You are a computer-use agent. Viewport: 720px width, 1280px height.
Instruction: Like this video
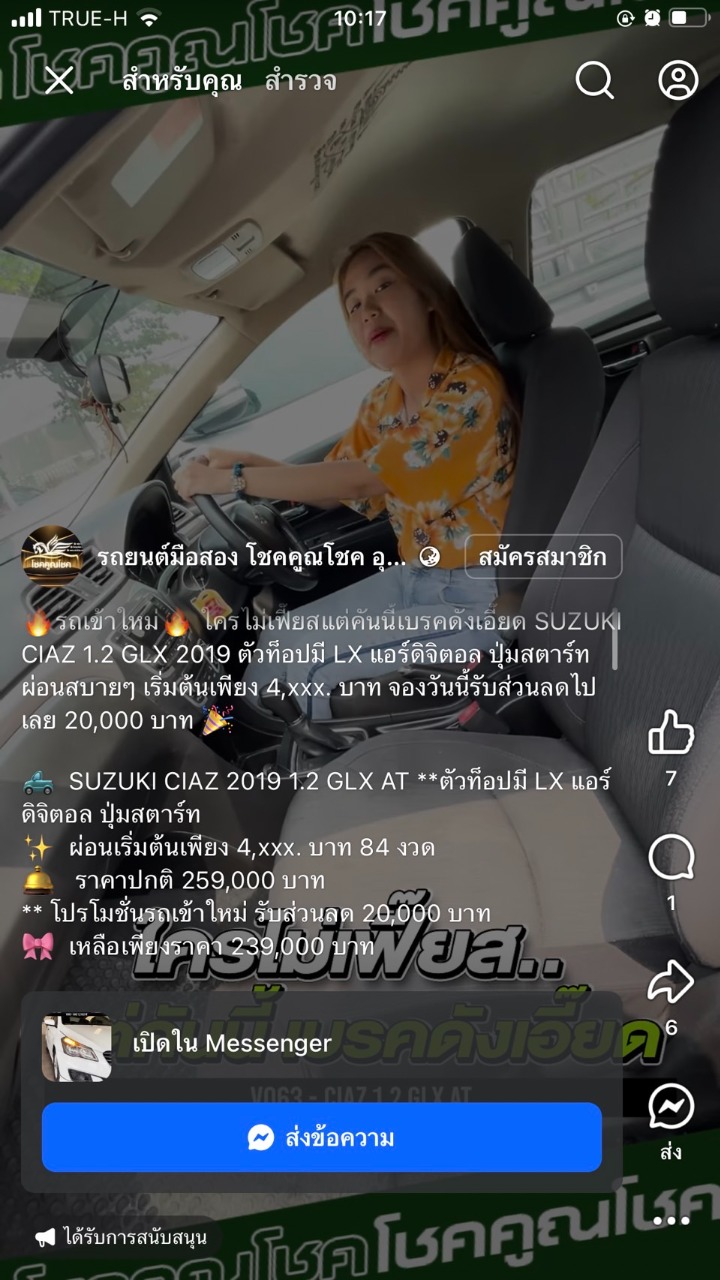point(671,733)
